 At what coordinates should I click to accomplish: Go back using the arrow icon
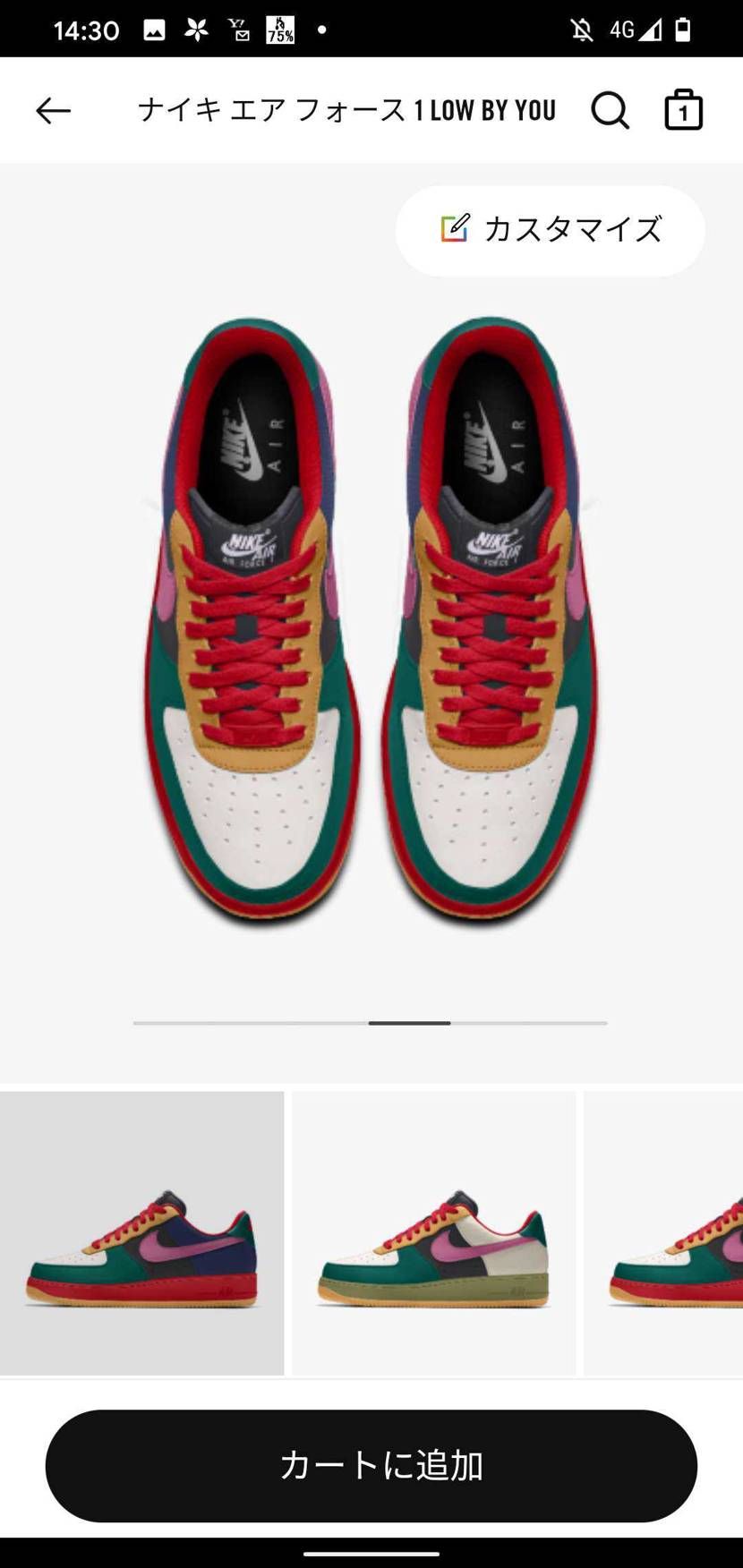[53, 110]
